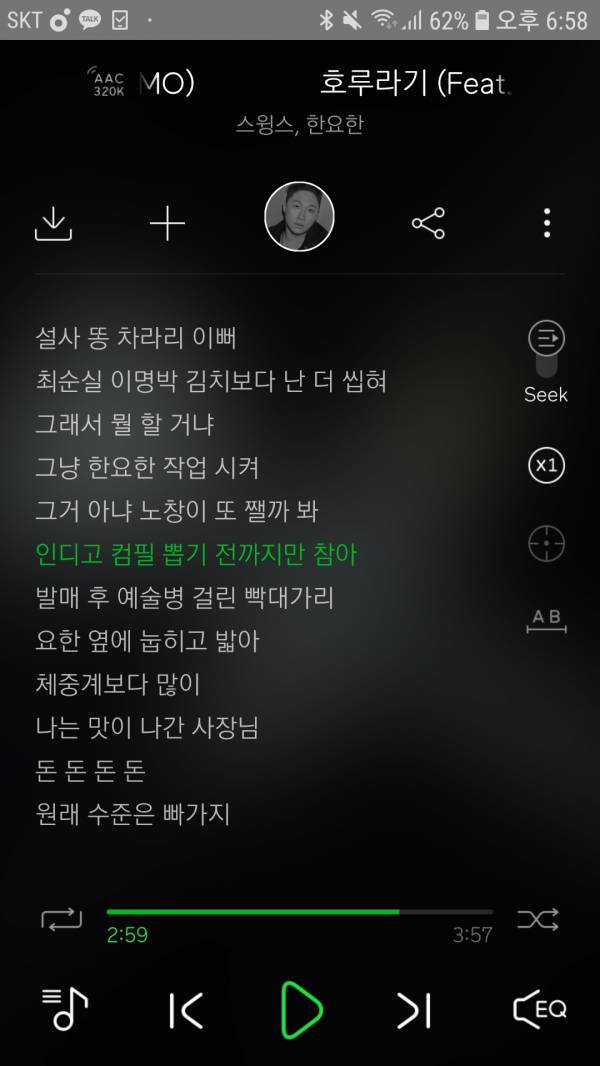Add this song to a playlist

click(x=167, y=223)
